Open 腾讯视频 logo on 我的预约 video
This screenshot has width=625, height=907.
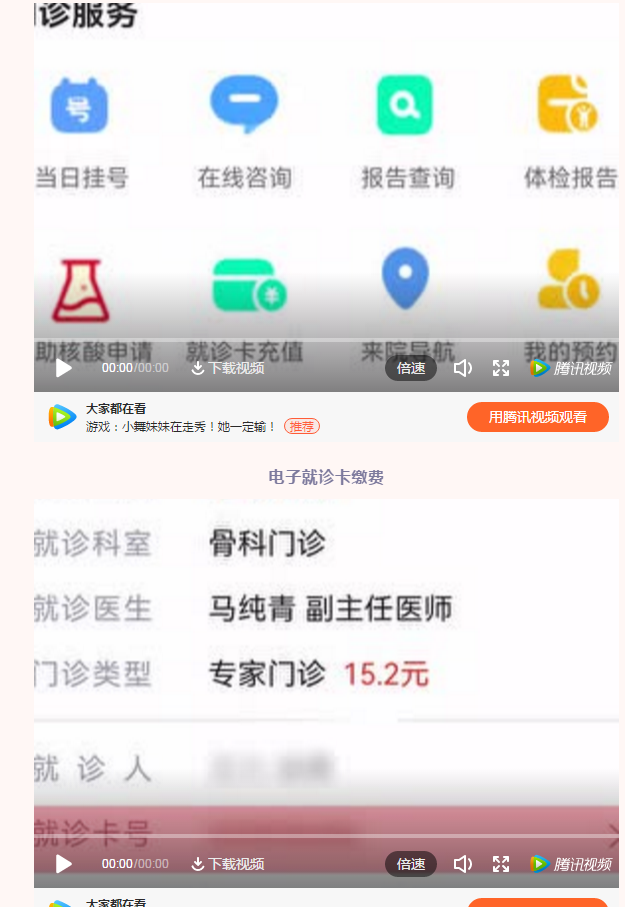[570, 368]
